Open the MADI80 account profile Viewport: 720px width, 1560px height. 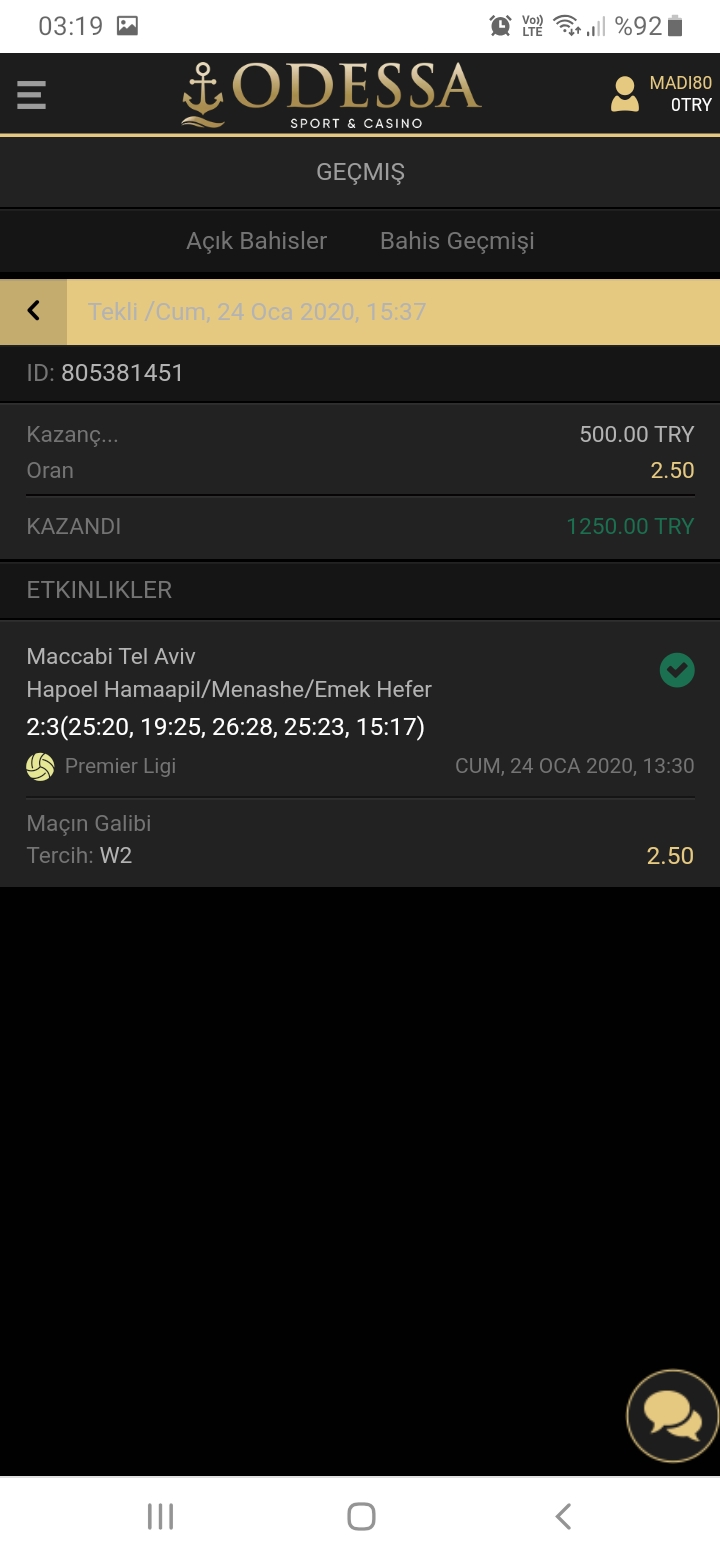click(x=661, y=94)
